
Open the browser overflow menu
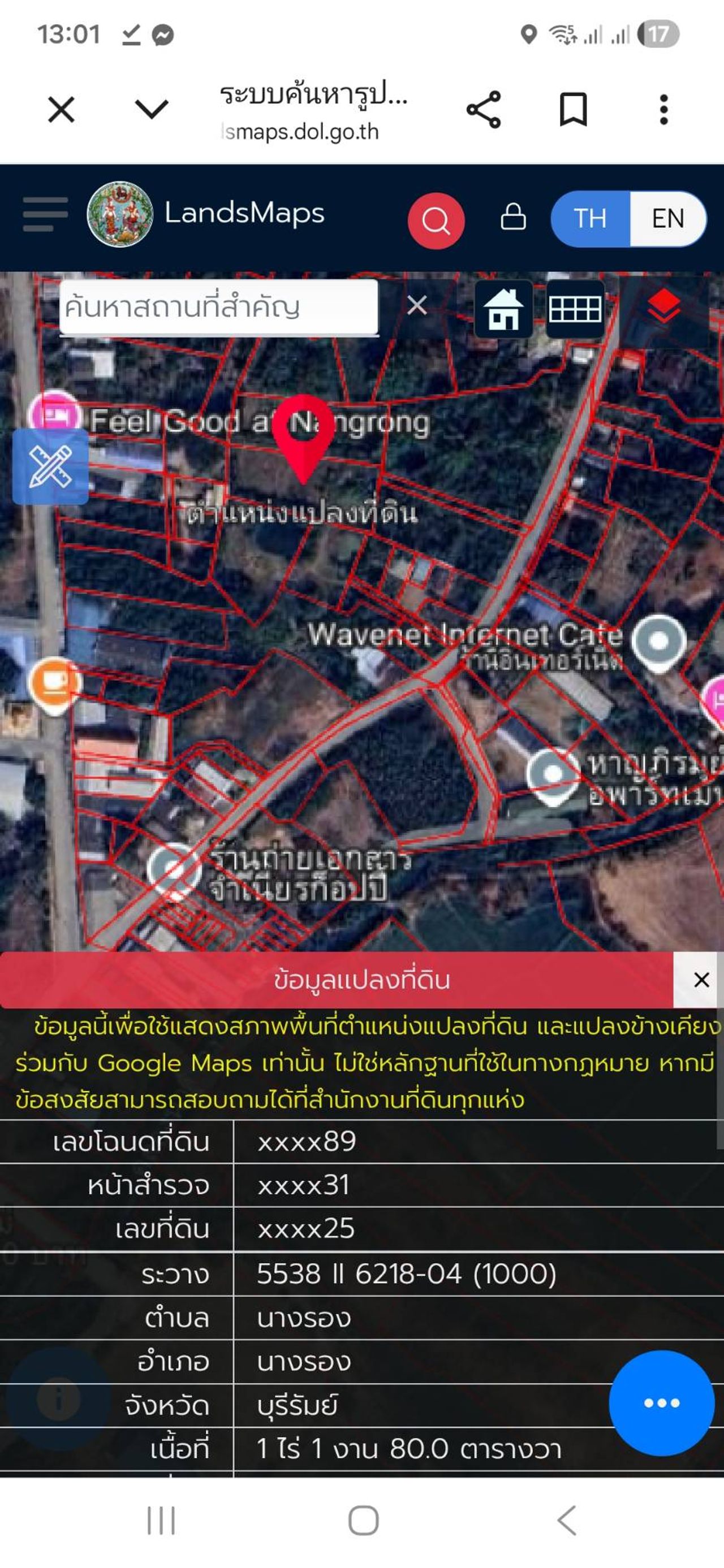click(663, 110)
